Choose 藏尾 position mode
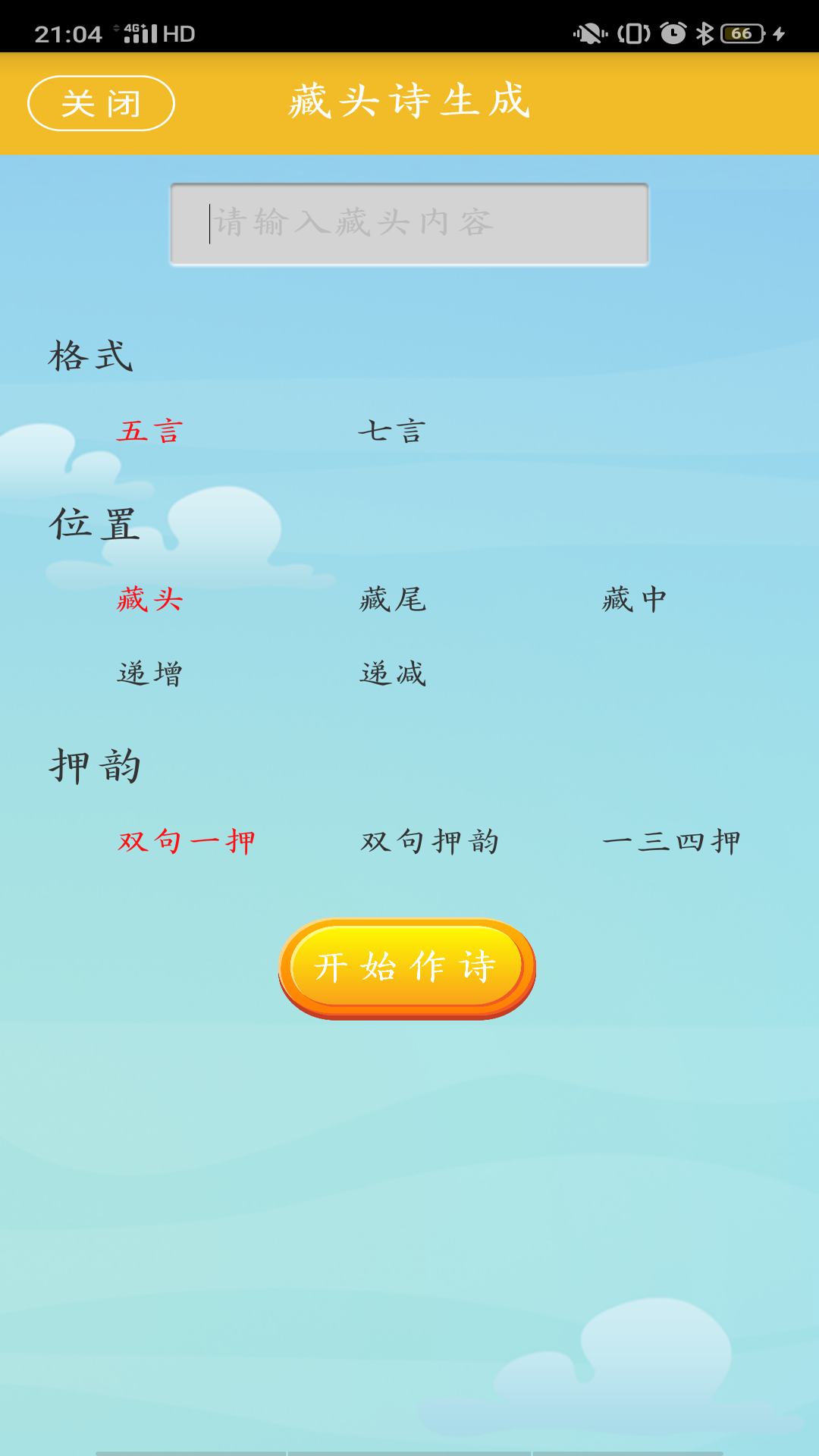 click(393, 600)
